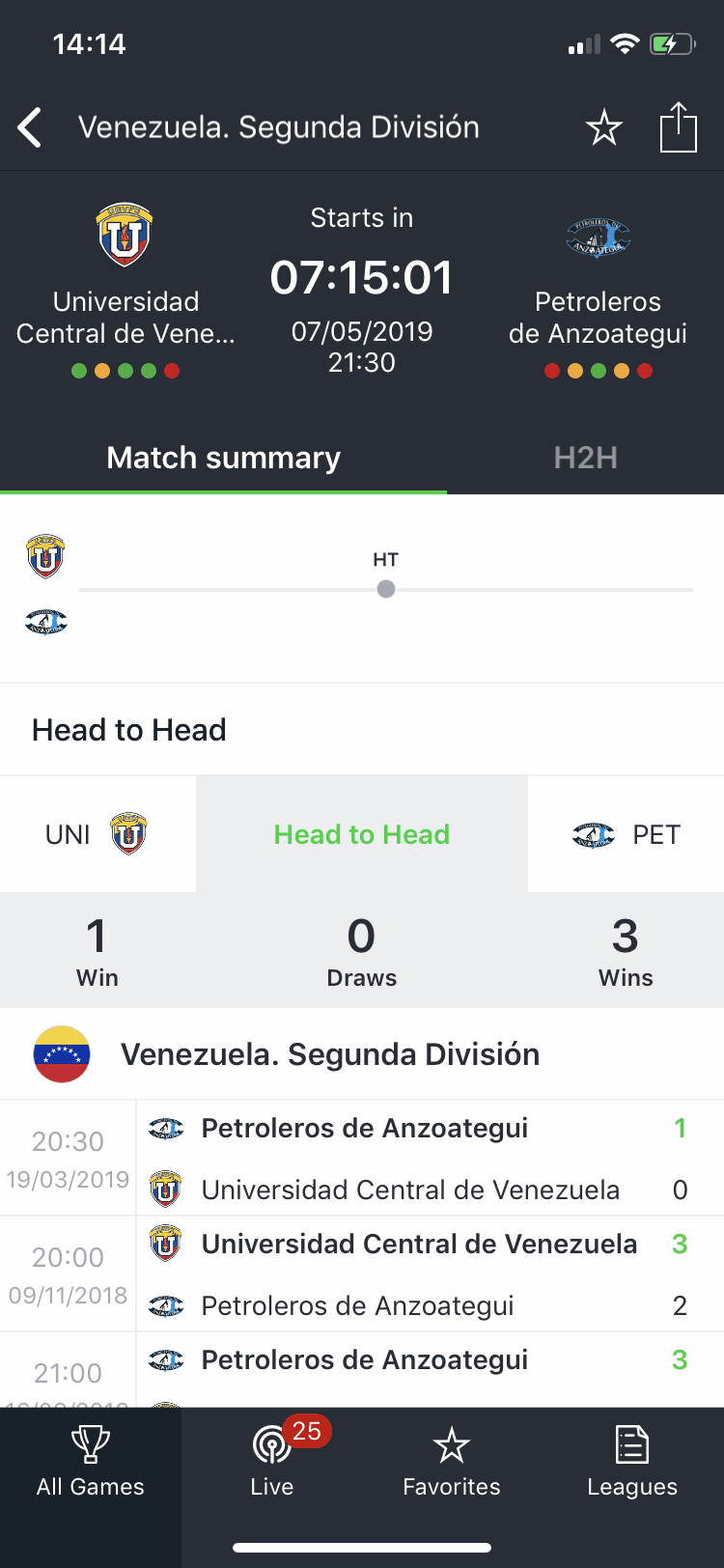Go to All Games tab

pyautogui.click(x=91, y=1462)
